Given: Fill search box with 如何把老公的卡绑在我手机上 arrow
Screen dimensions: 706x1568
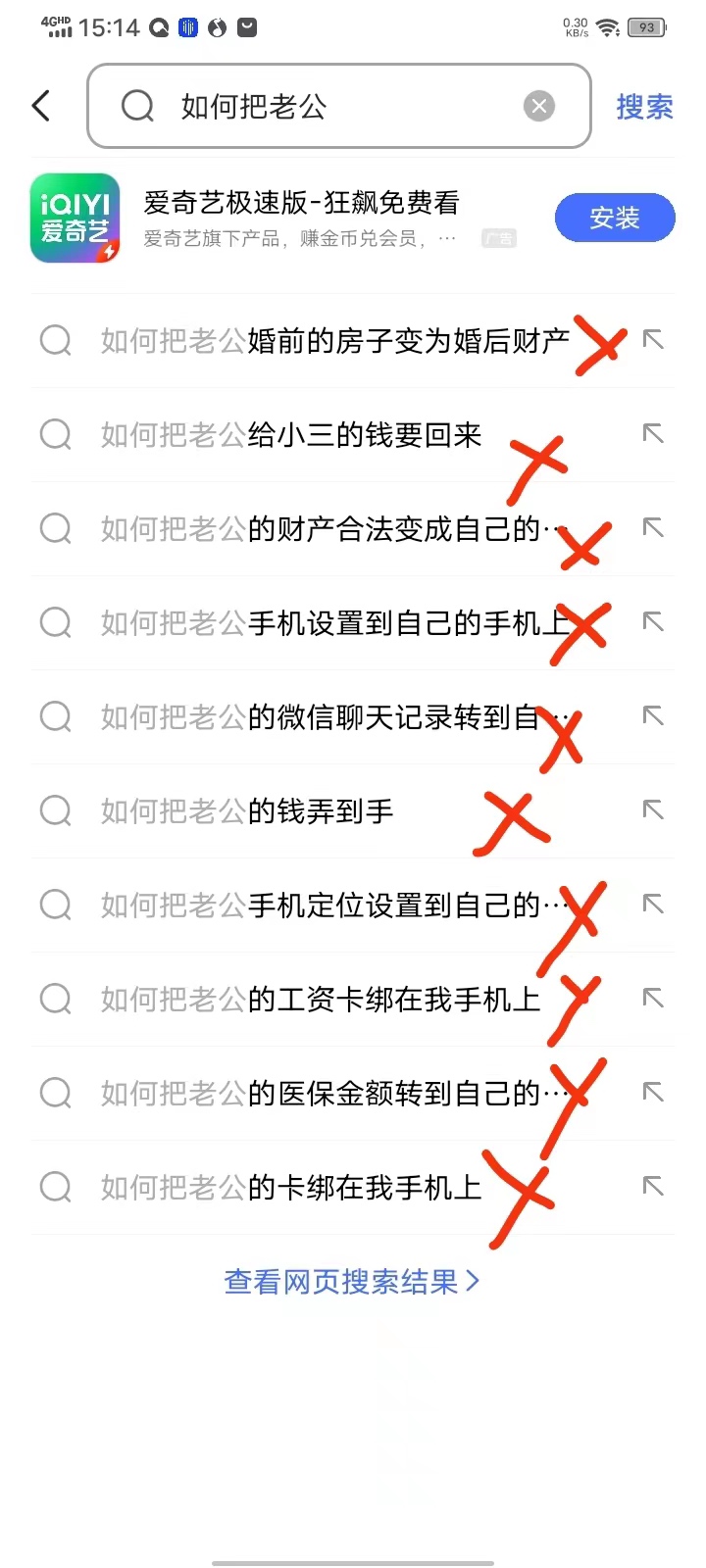Looking at the screenshot, I should tap(653, 1187).
